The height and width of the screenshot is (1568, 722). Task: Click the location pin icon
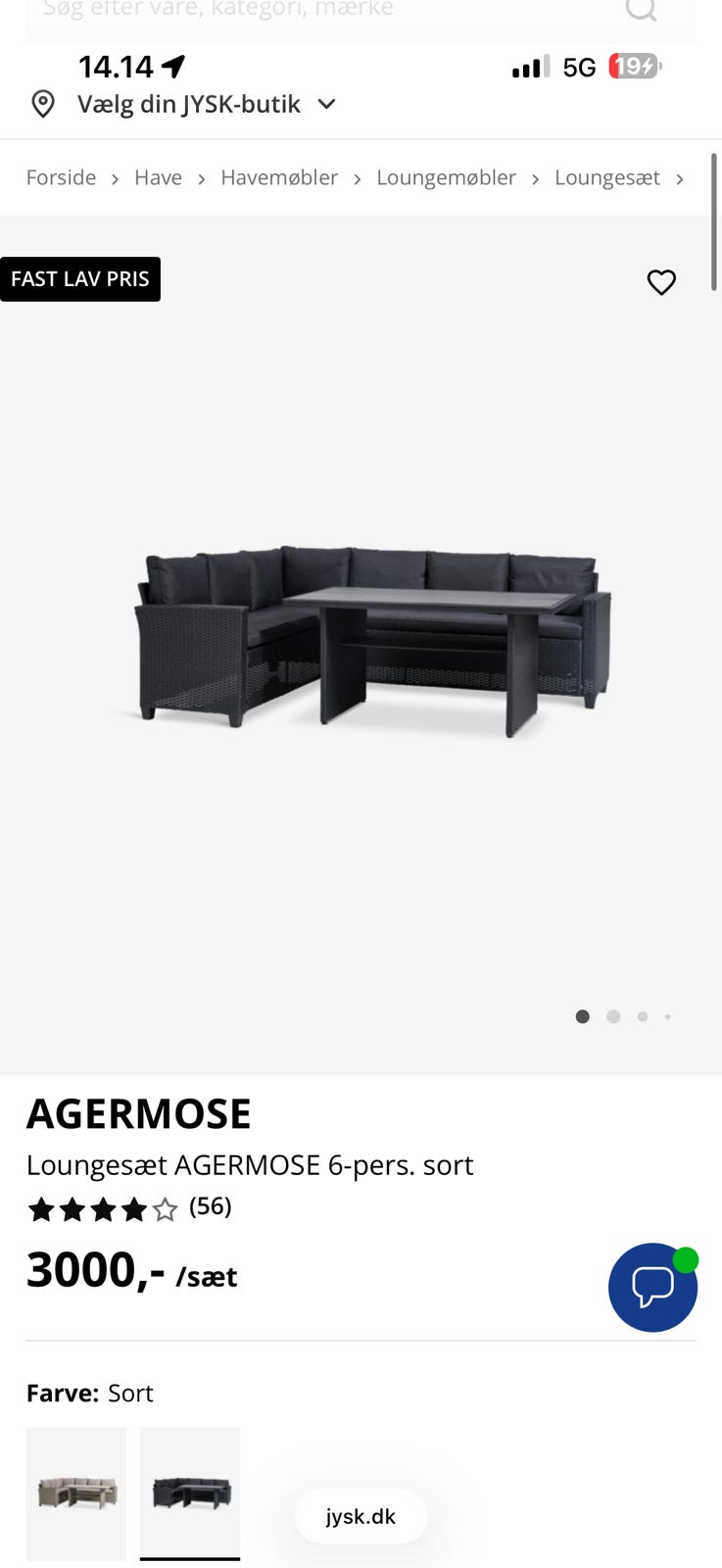(x=43, y=103)
